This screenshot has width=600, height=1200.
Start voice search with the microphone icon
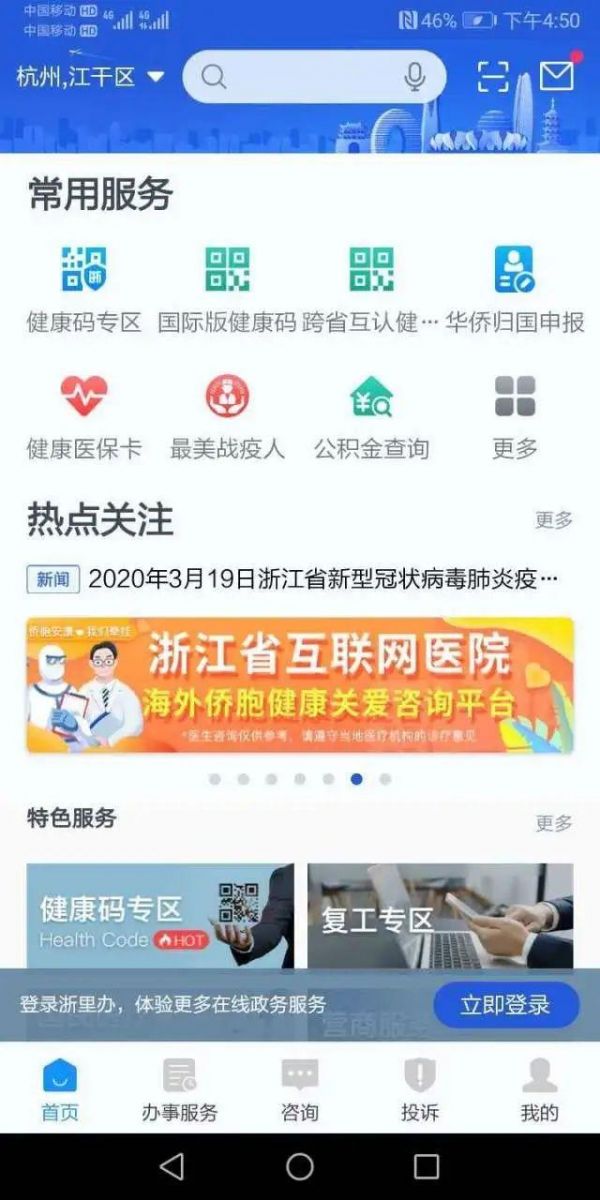click(415, 77)
